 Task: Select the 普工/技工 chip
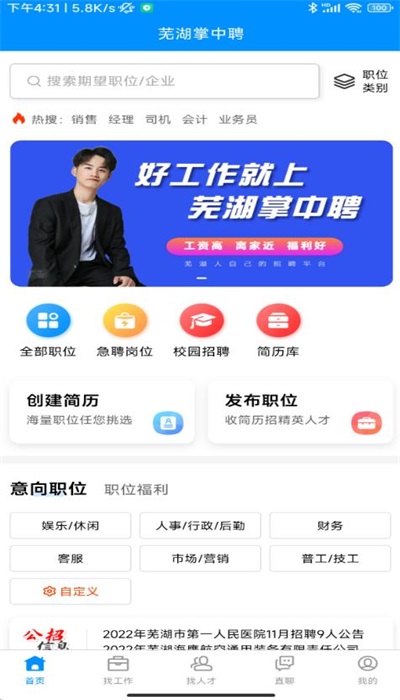tap(330, 558)
